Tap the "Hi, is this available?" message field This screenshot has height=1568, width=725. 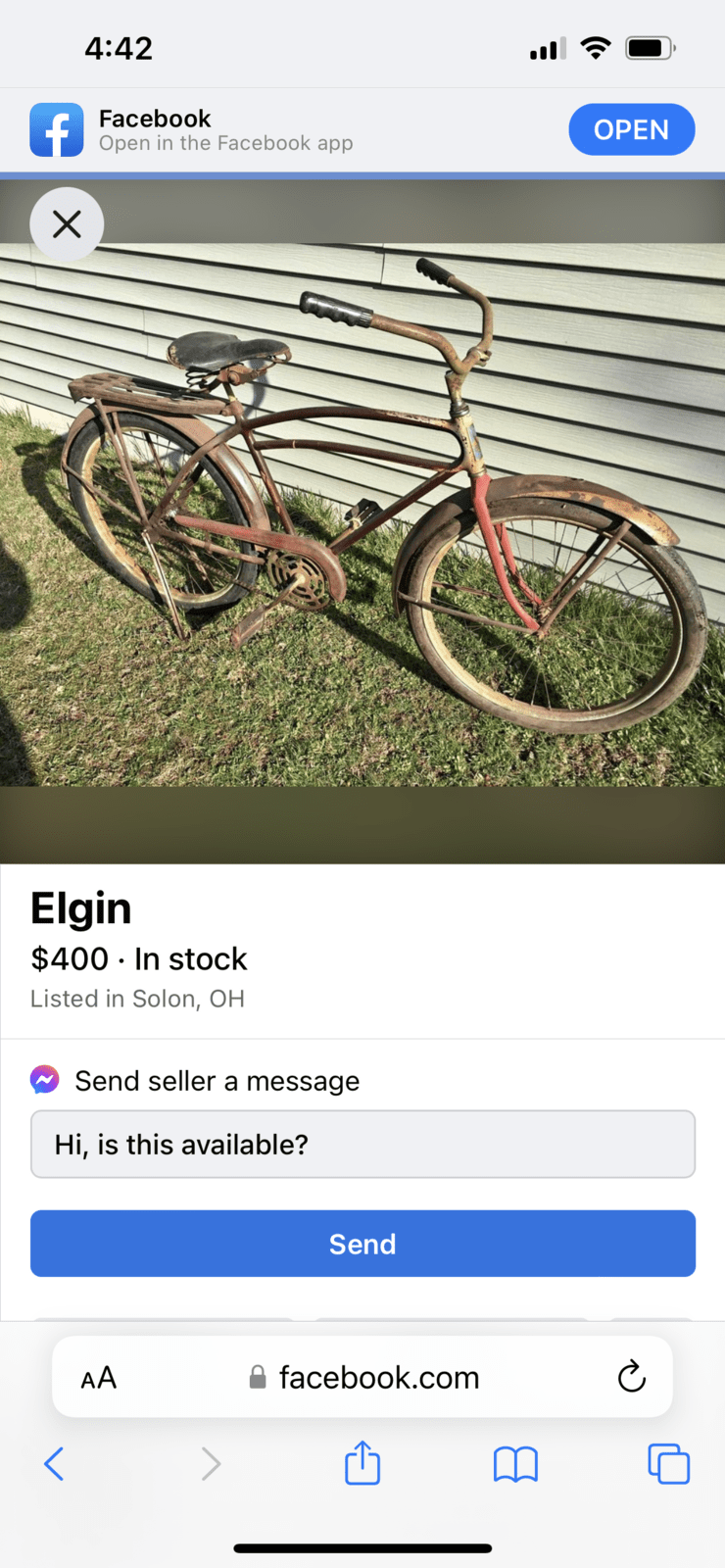(x=362, y=1144)
